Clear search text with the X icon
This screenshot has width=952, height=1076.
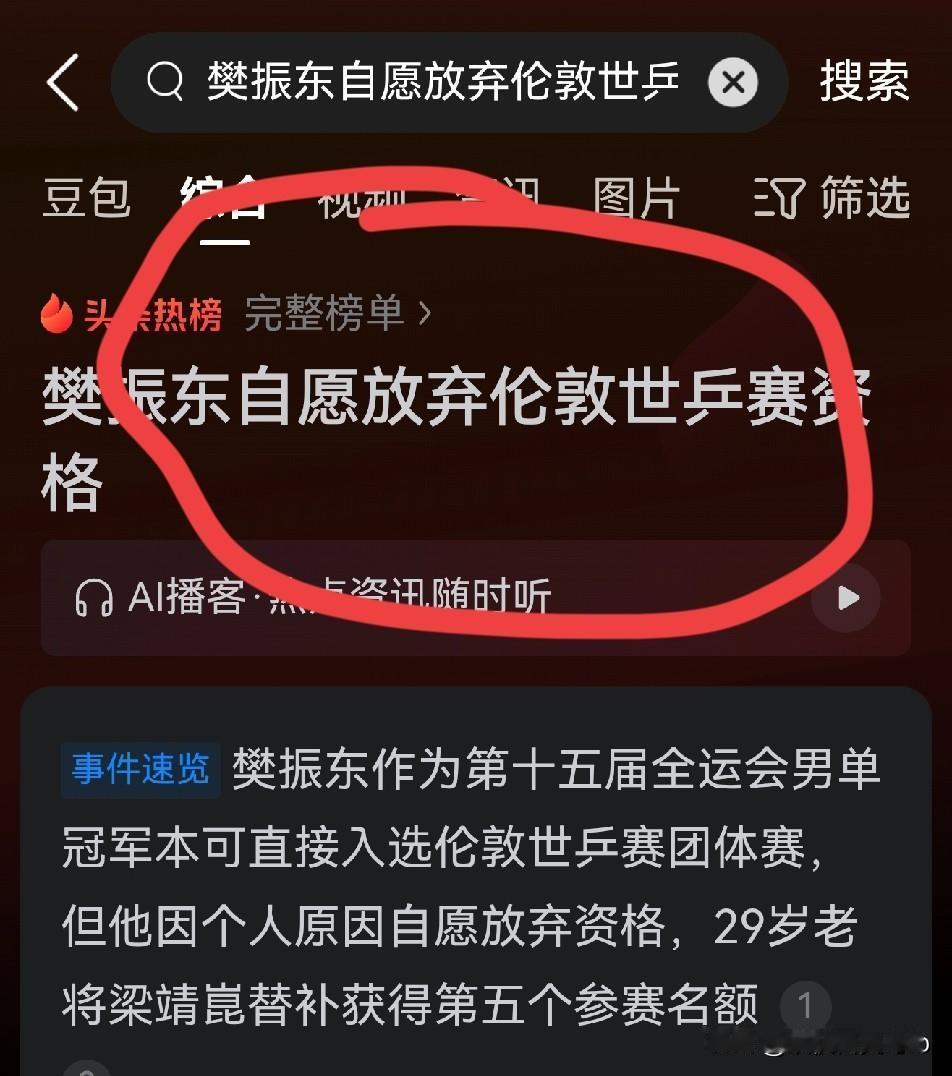point(733,82)
